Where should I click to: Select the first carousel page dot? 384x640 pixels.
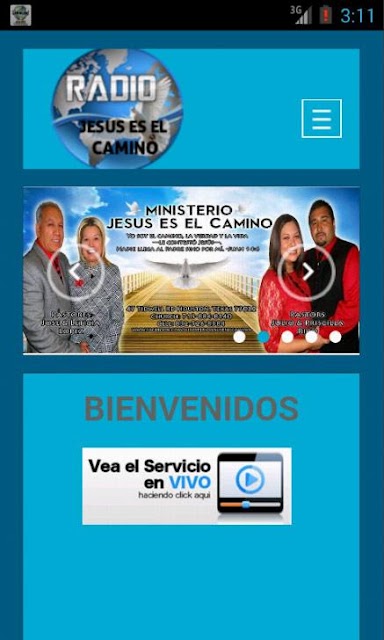pyautogui.click(x=240, y=337)
